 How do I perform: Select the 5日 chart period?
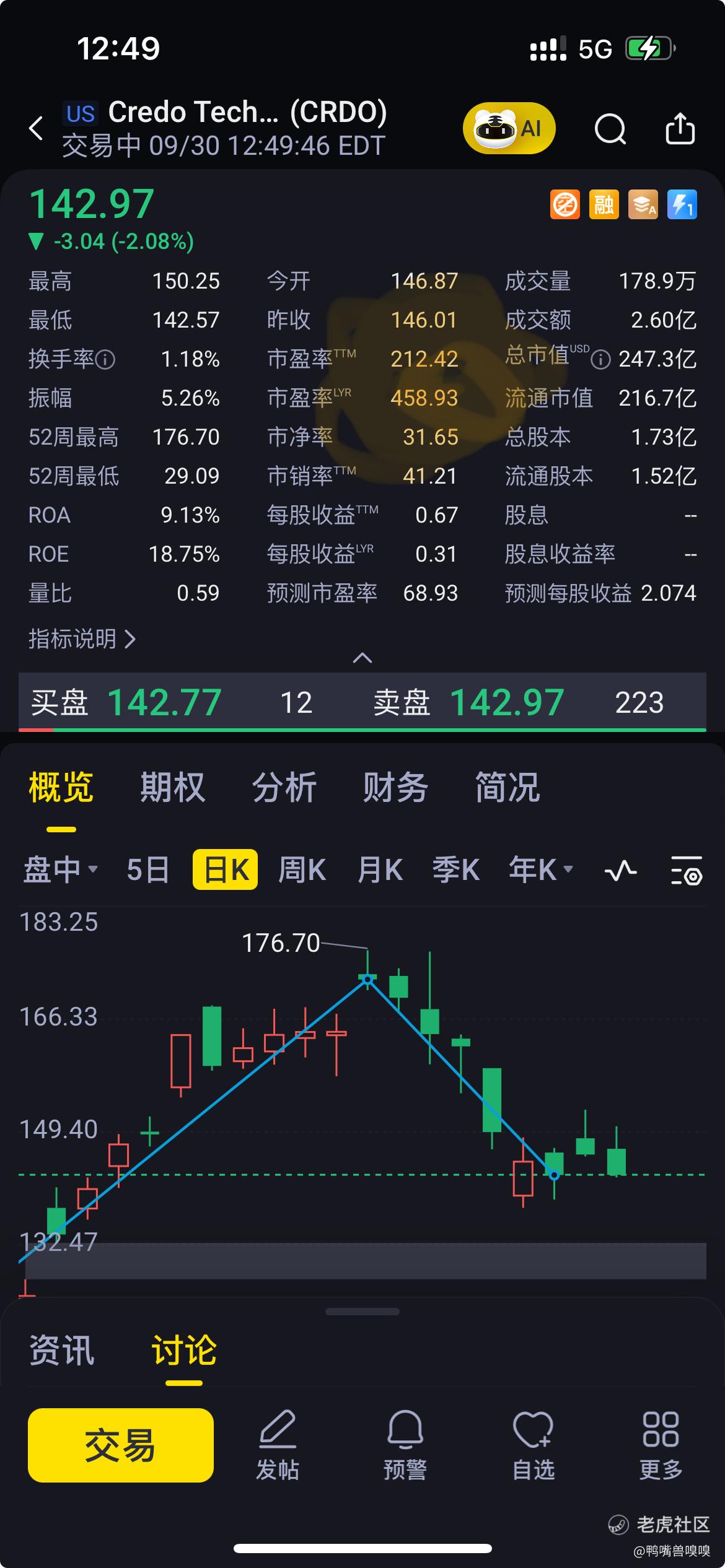pyautogui.click(x=147, y=869)
